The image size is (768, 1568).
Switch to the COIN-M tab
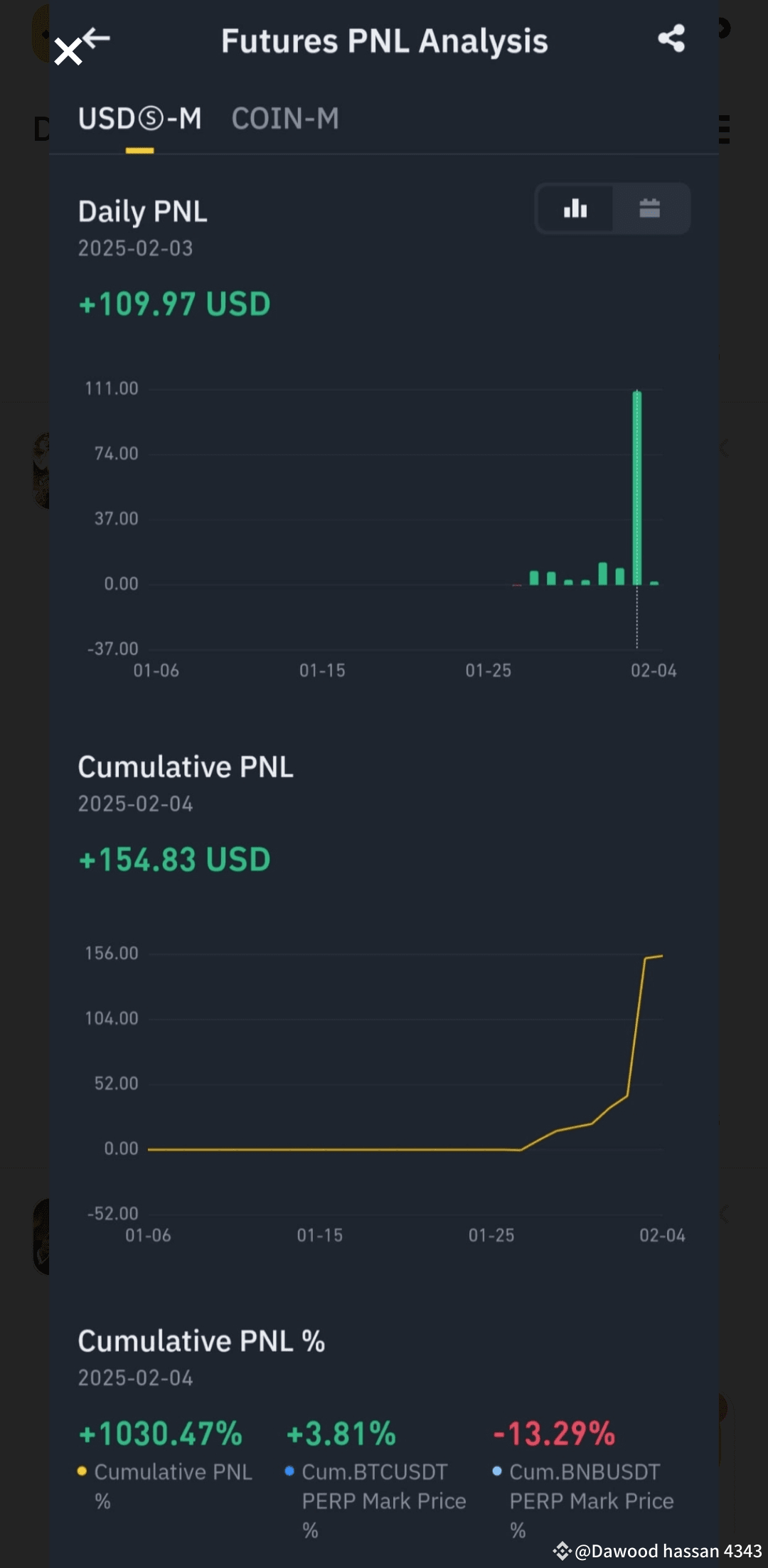click(x=285, y=119)
